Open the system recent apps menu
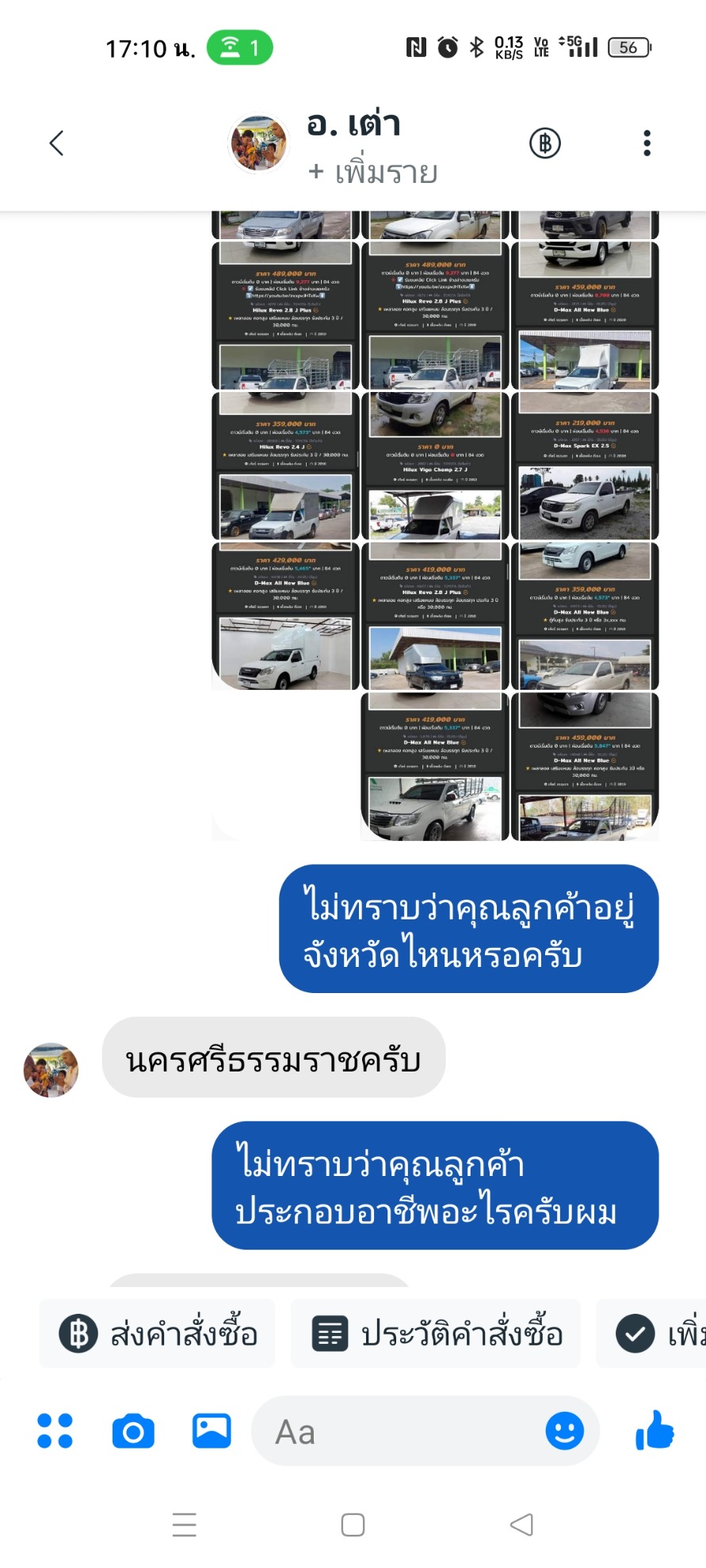The height and width of the screenshot is (1568, 706). (184, 1524)
